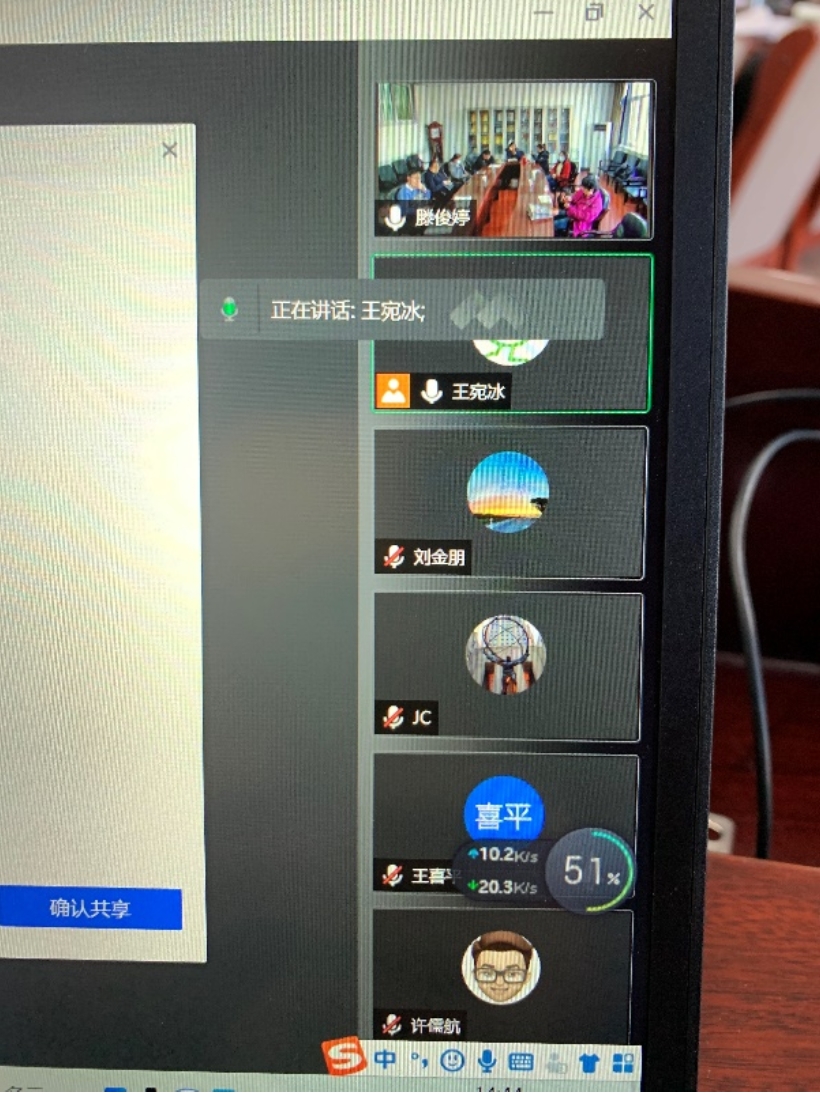
Task: Select 刘金朋's participant tile
Action: coord(508,502)
